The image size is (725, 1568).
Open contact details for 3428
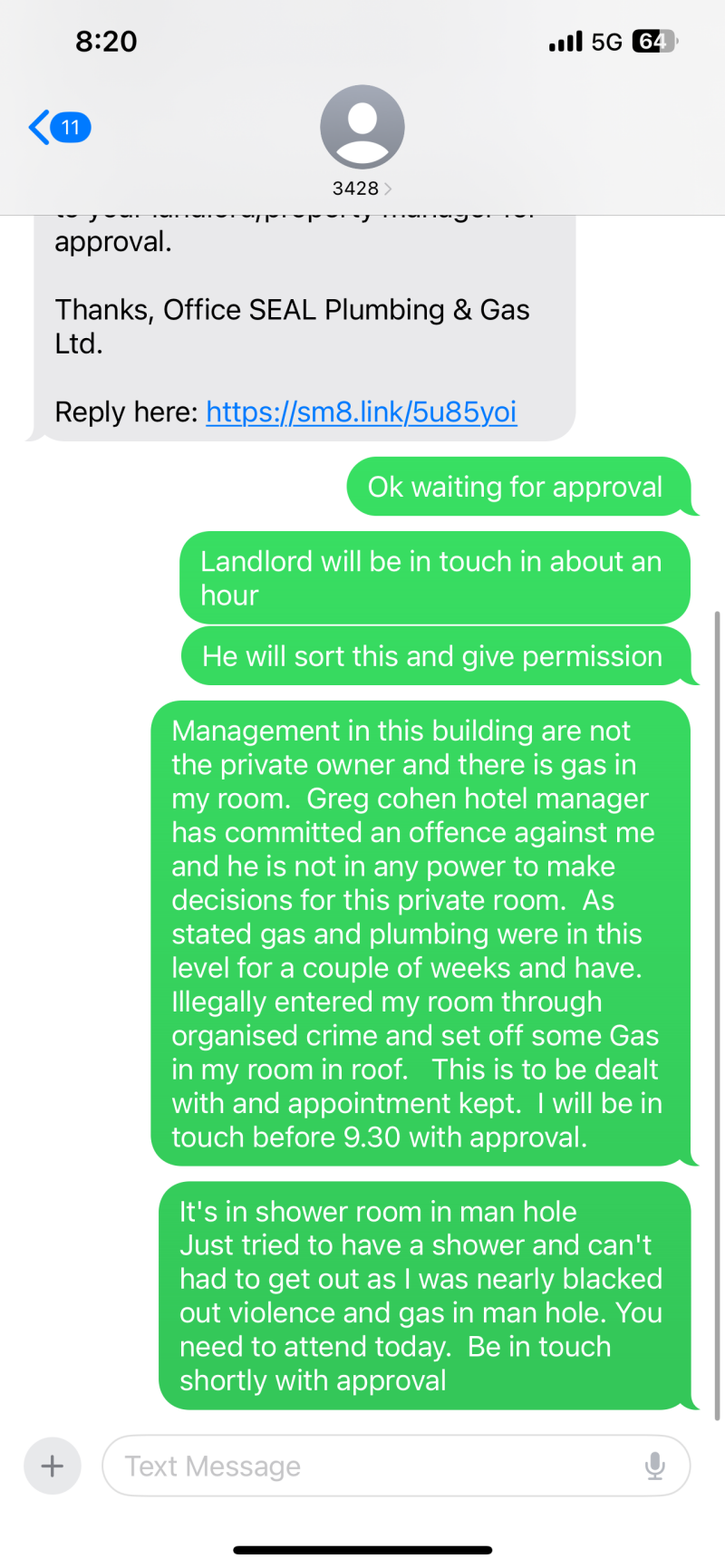pos(362,140)
